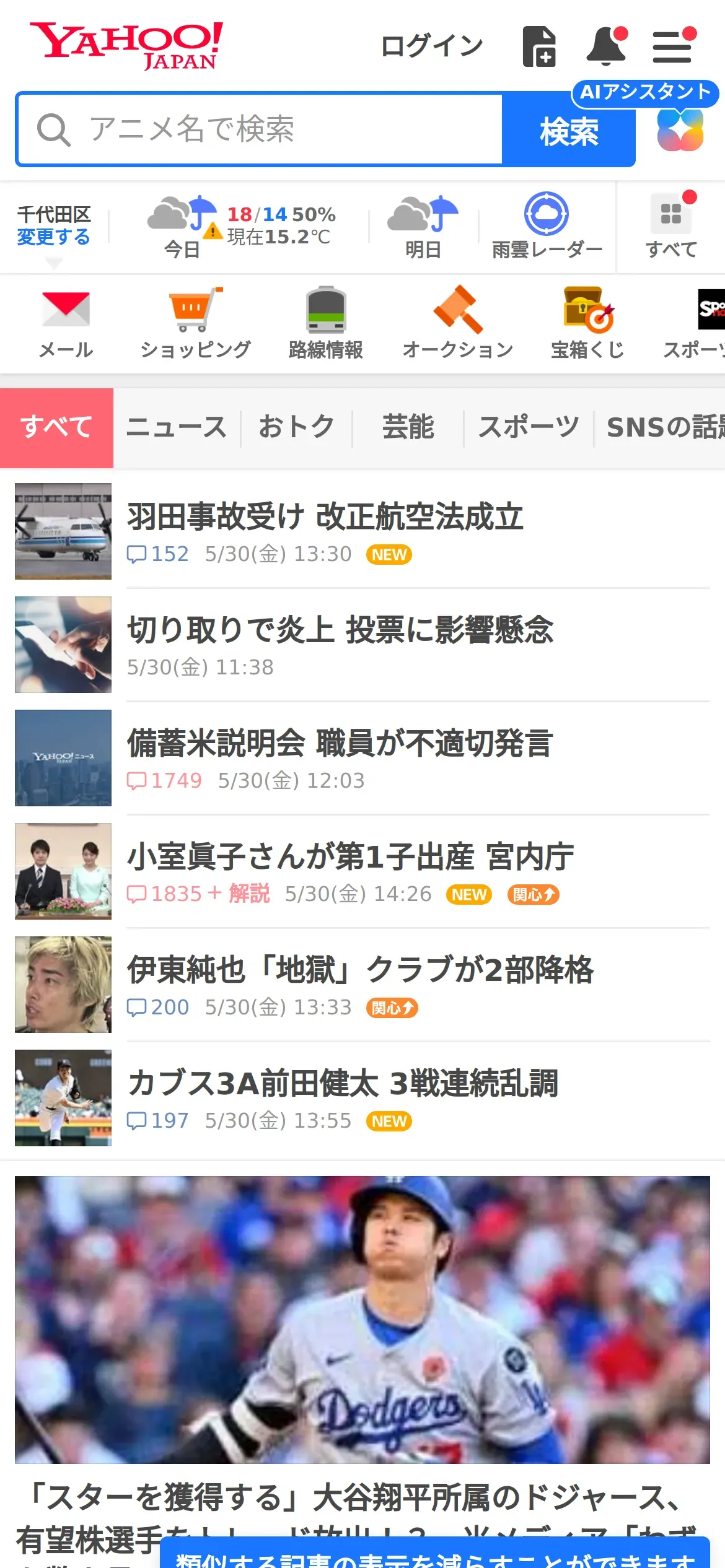Read 羽田事故受け 改正航空法成立 article
Image resolution: width=725 pixels, height=1568 pixels.
325,517
